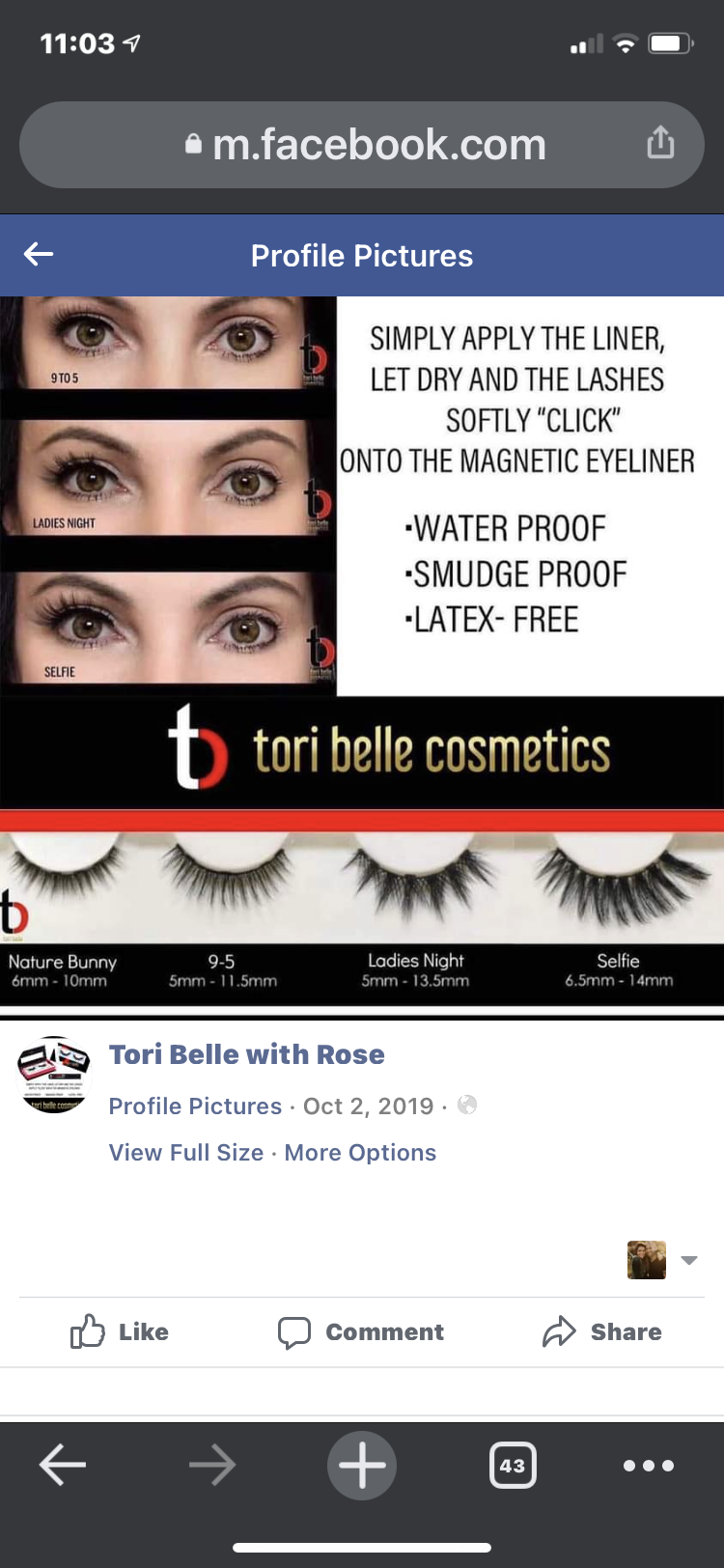This screenshot has height=1568, width=724.
Task: Open More Options for this photo
Action: (x=360, y=1153)
